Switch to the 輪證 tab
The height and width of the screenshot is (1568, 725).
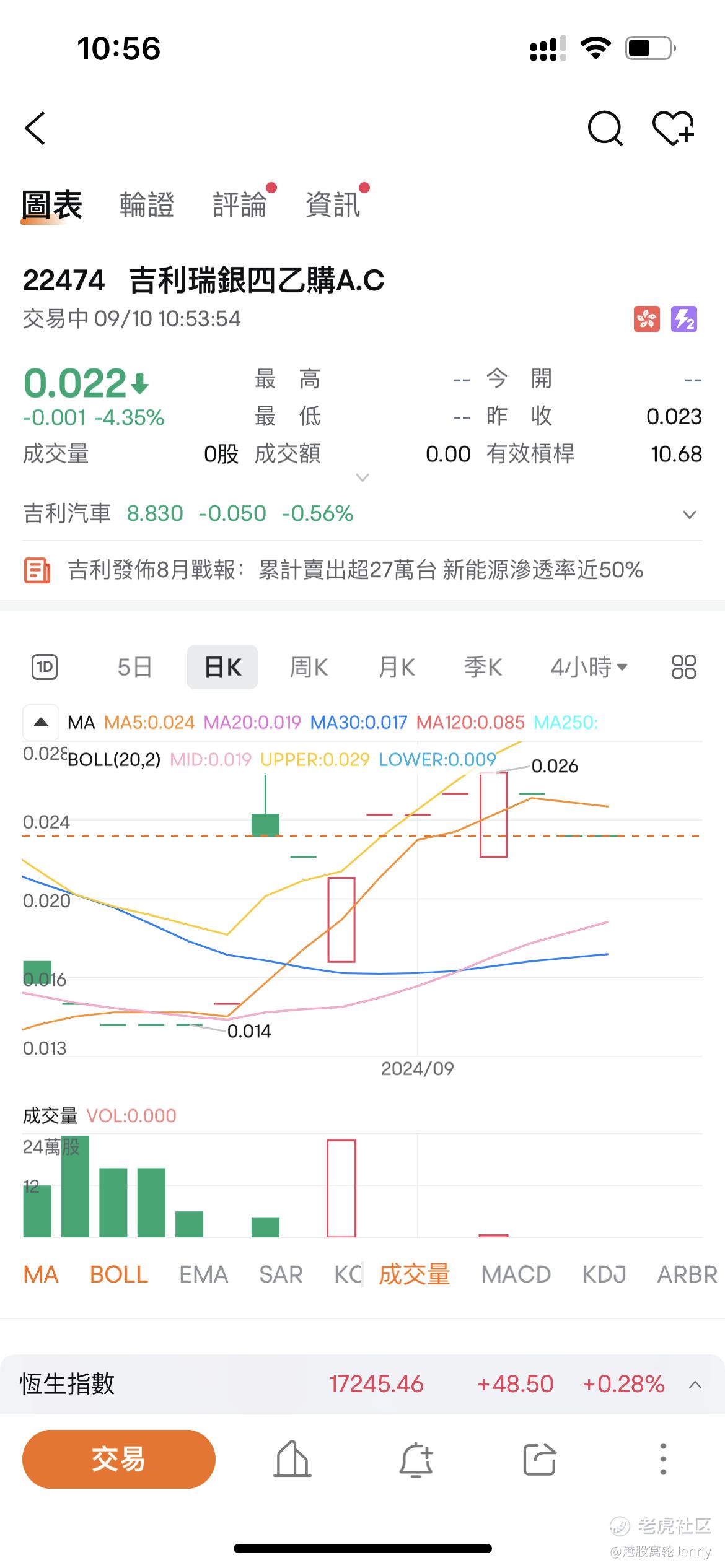point(147,205)
